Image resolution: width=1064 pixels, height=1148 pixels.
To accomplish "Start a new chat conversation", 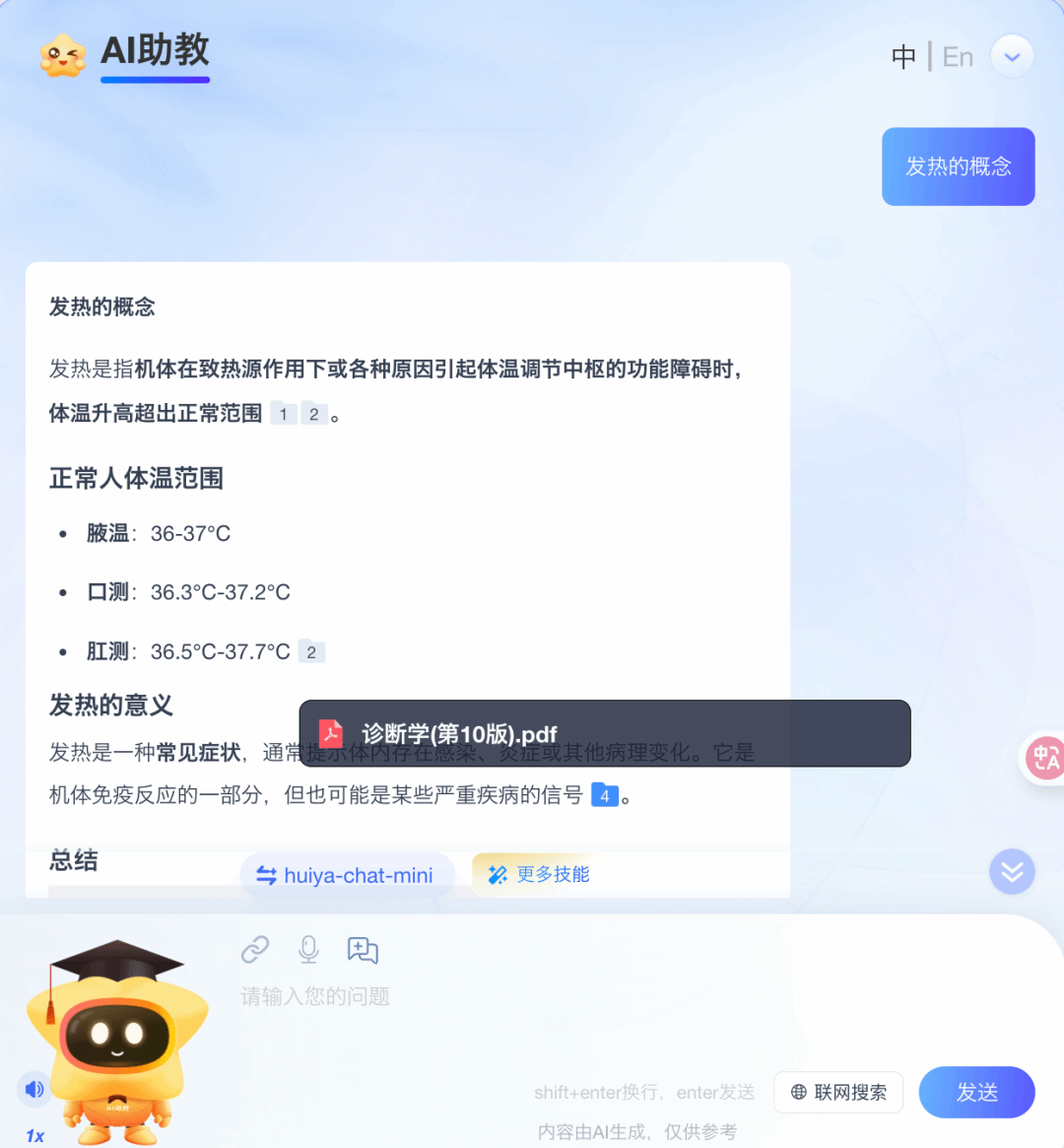I will [x=363, y=950].
